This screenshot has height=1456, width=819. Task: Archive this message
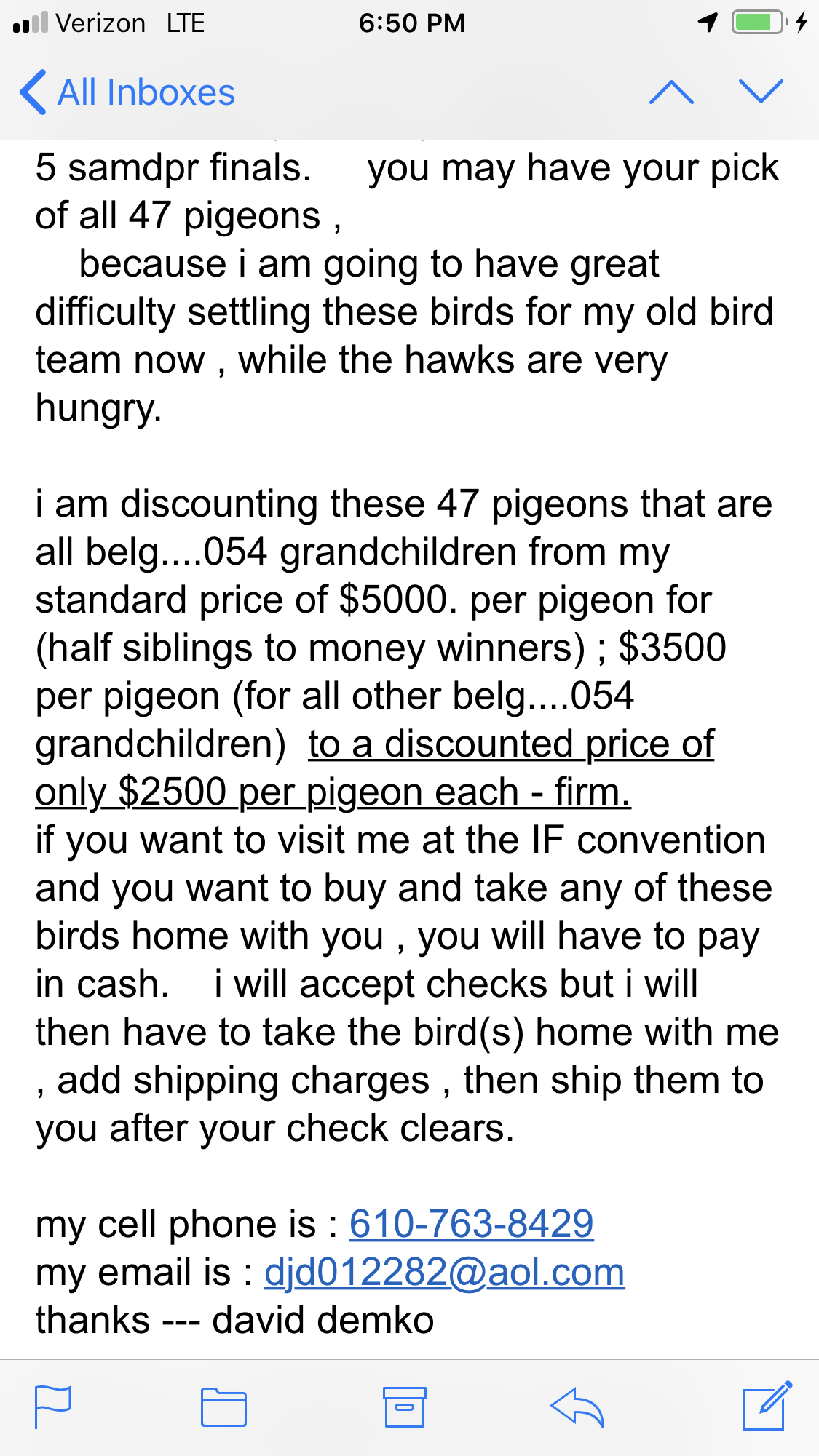pyautogui.click(x=404, y=1407)
